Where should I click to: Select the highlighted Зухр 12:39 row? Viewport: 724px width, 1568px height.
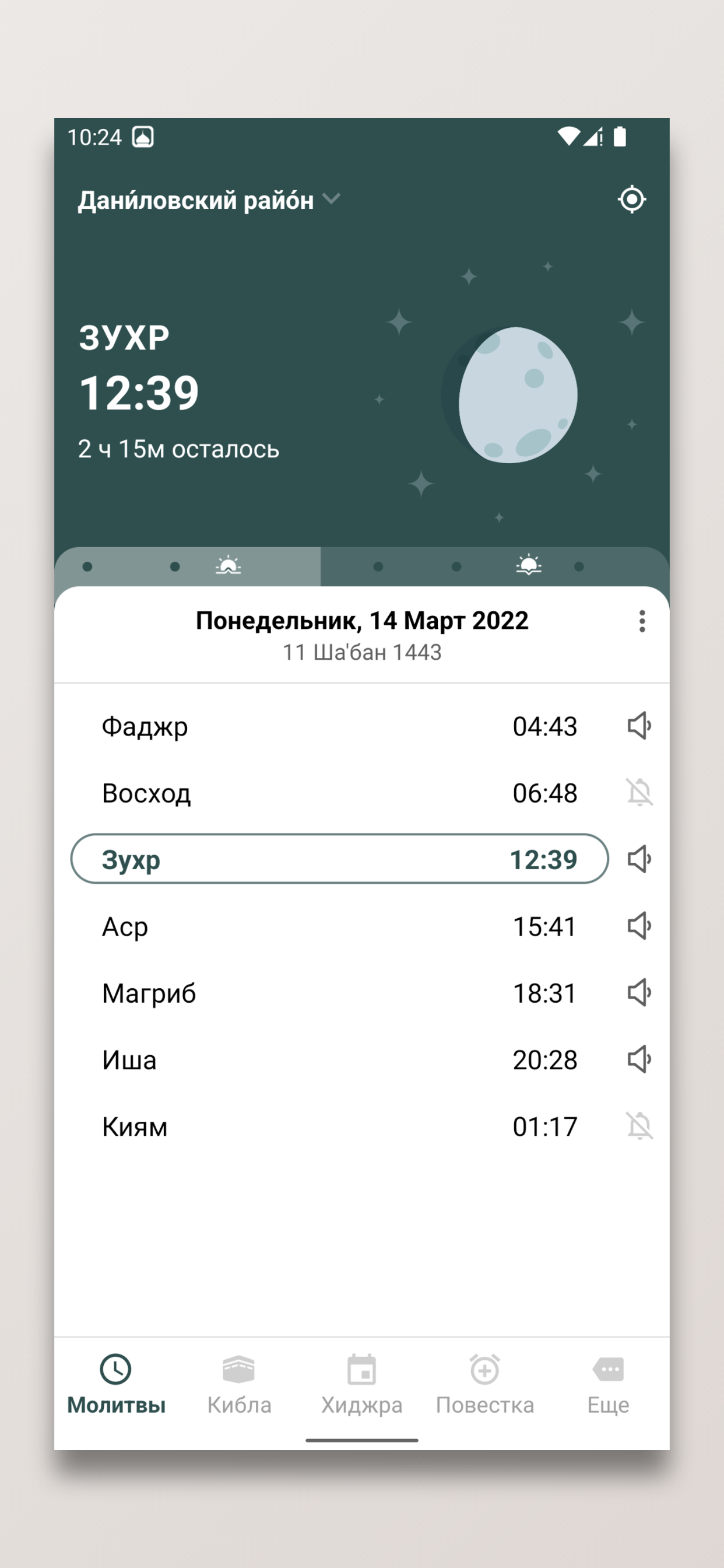pyautogui.click(x=339, y=859)
